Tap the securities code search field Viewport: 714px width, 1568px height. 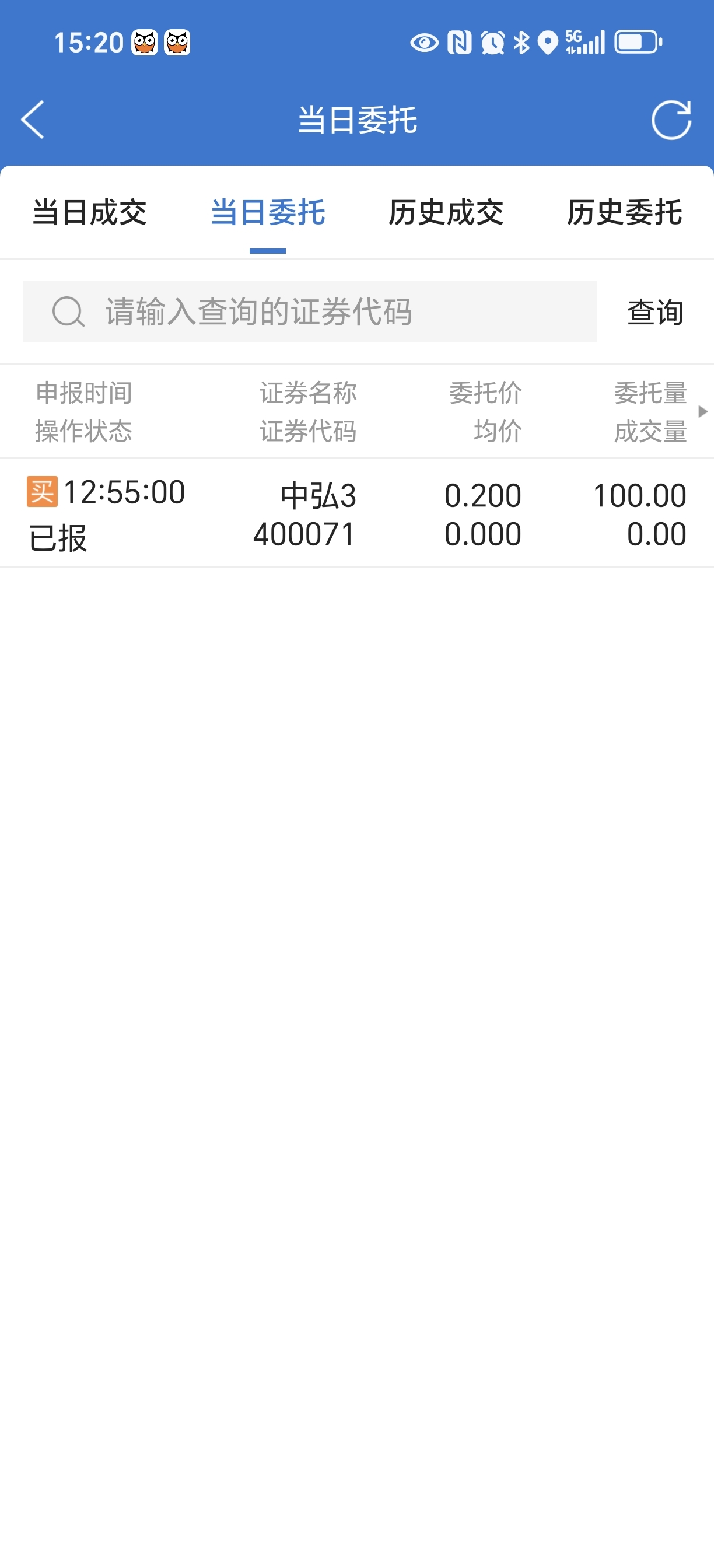(310, 311)
